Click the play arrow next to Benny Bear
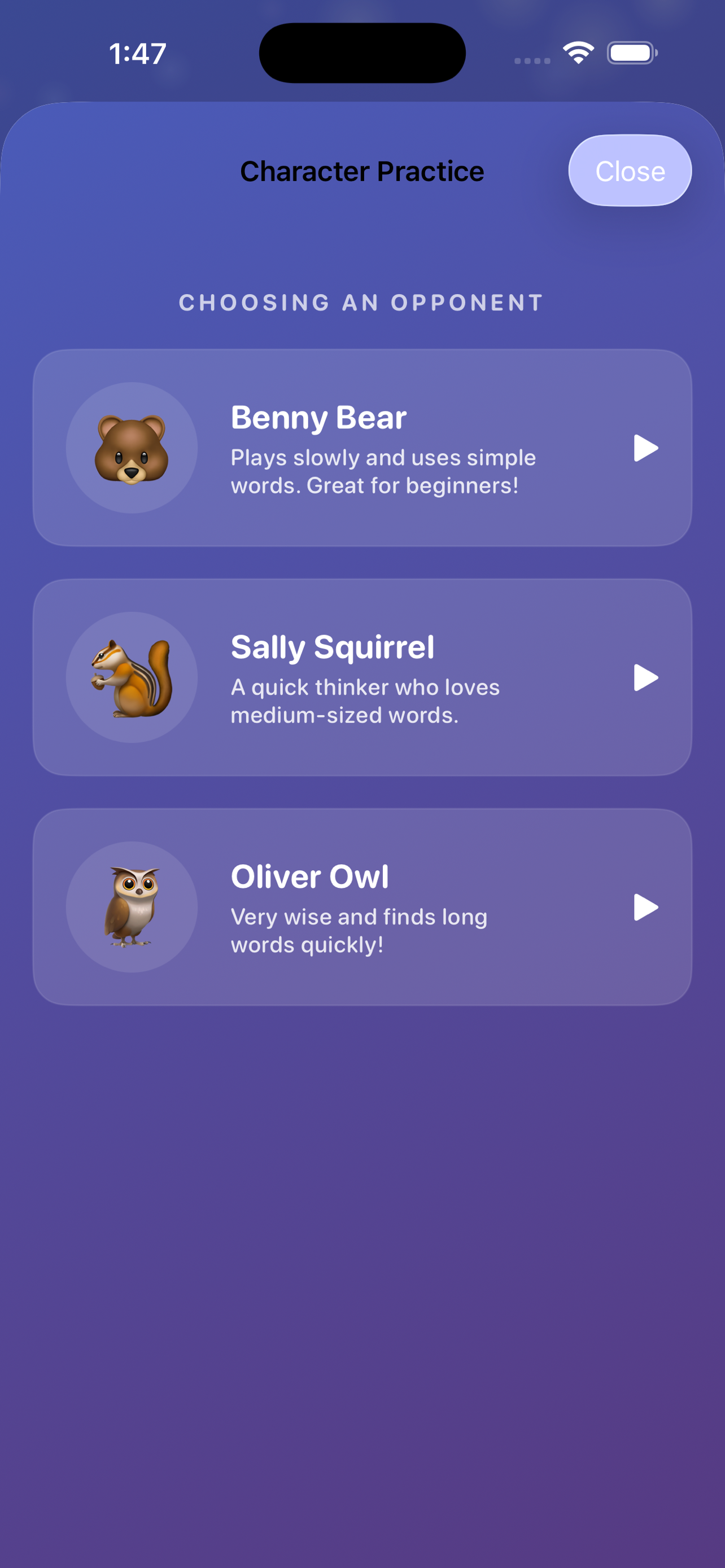This screenshot has height=1568, width=725. (647, 448)
